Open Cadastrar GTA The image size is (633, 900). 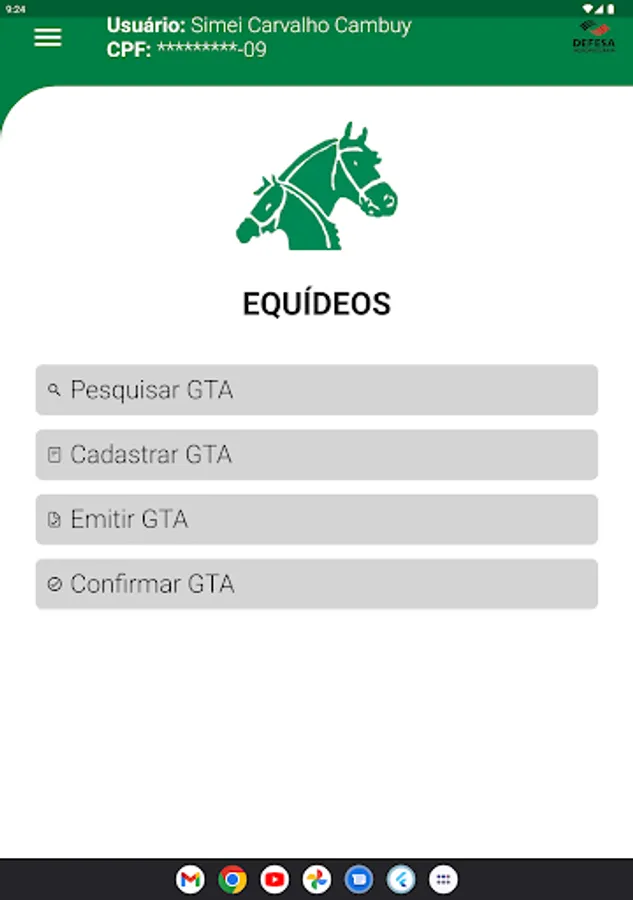pyautogui.click(x=316, y=455)
